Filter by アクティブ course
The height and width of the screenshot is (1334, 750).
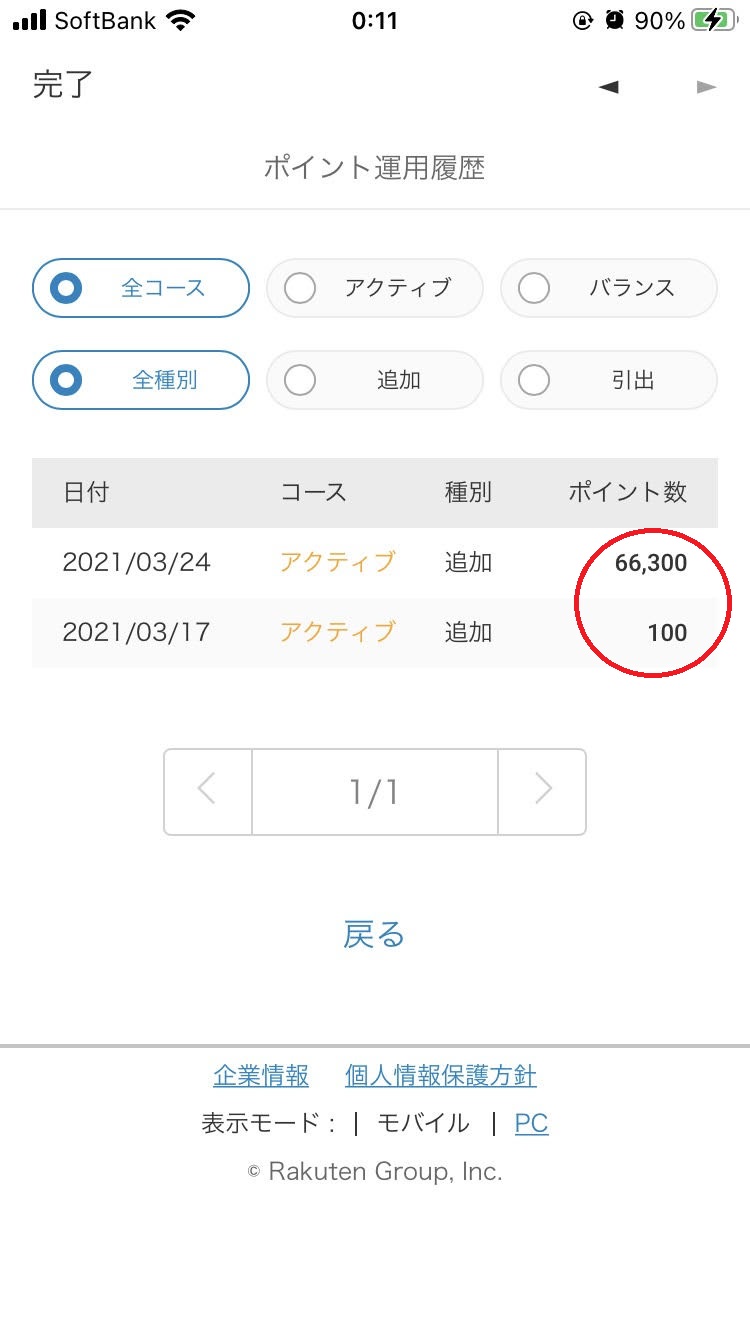click(375, 288)
